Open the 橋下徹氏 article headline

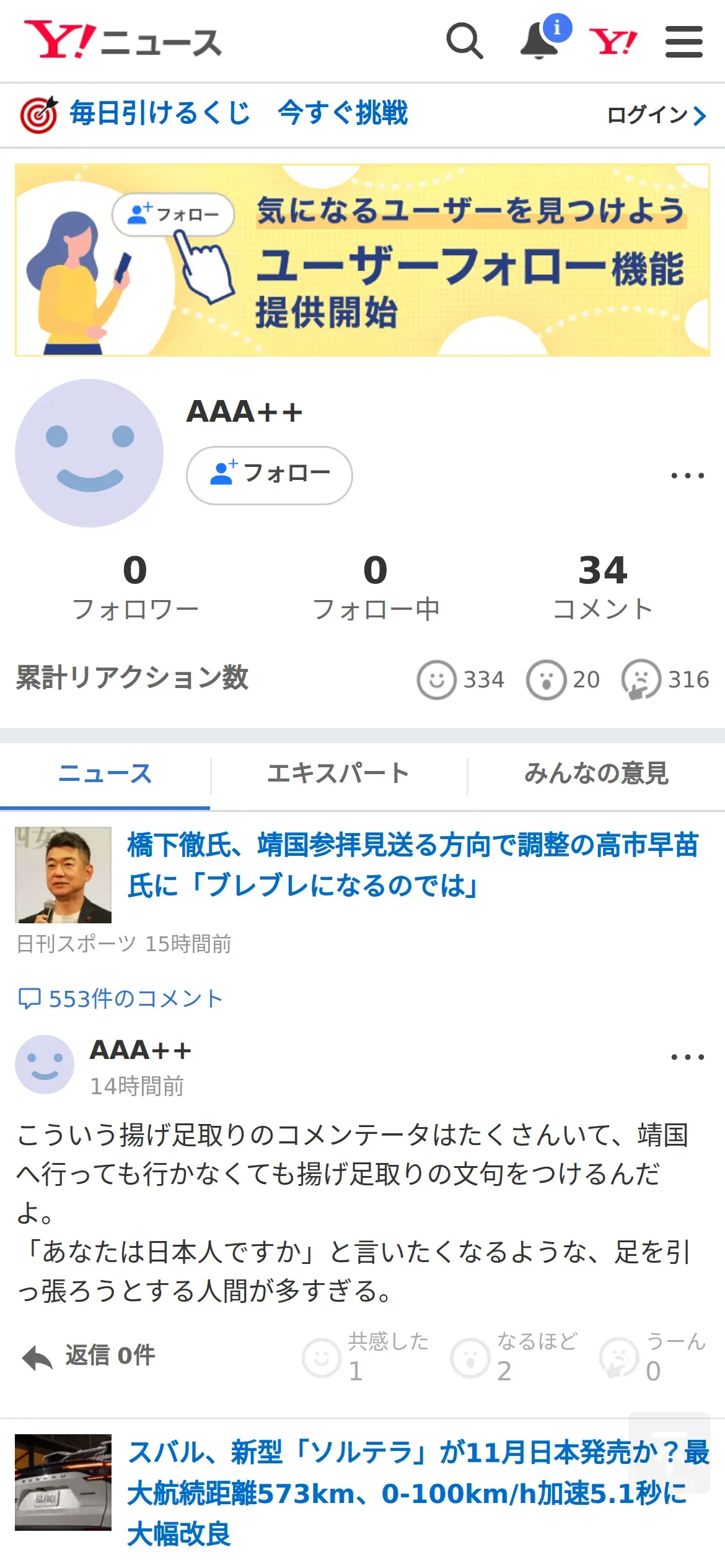(412, 865)
